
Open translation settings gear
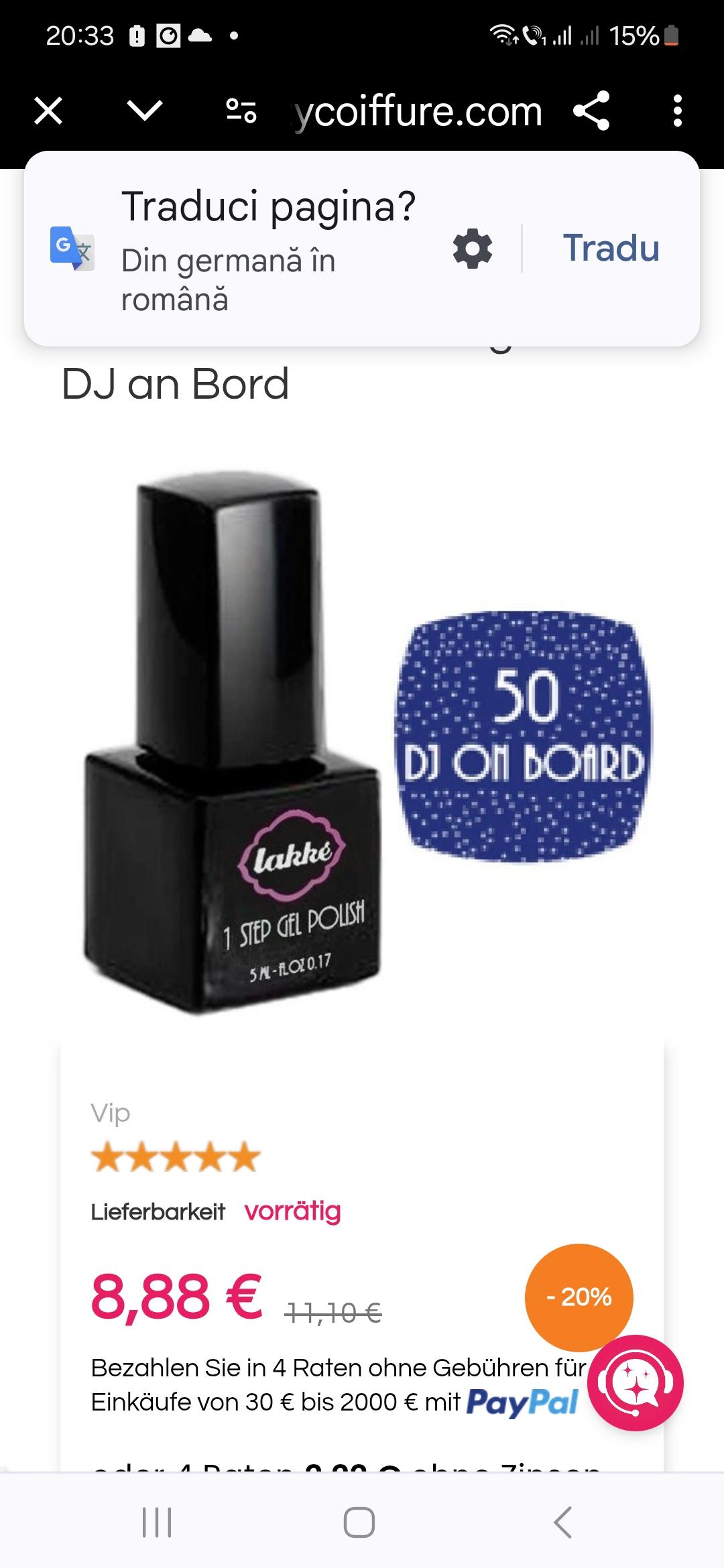pyautogui.click(x=473, y=249)
